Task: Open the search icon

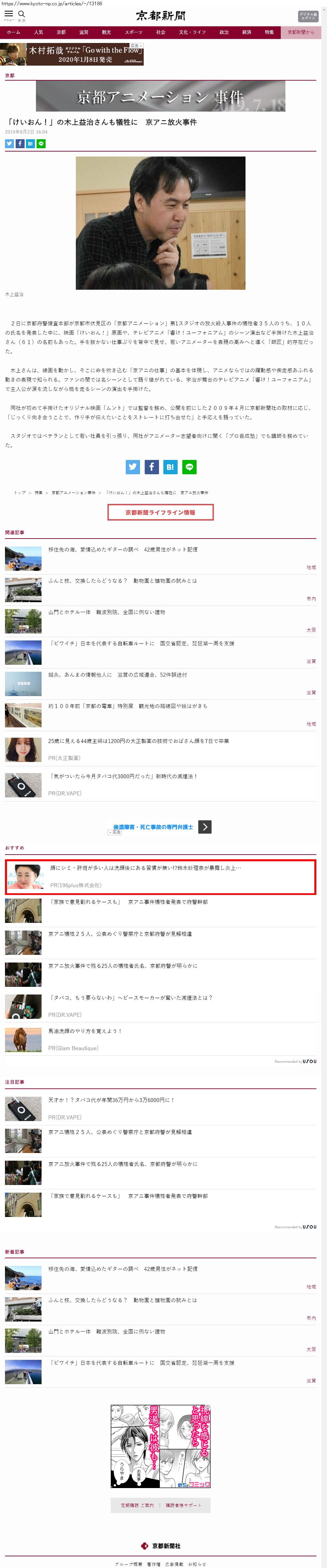Action: coord(22,14)
